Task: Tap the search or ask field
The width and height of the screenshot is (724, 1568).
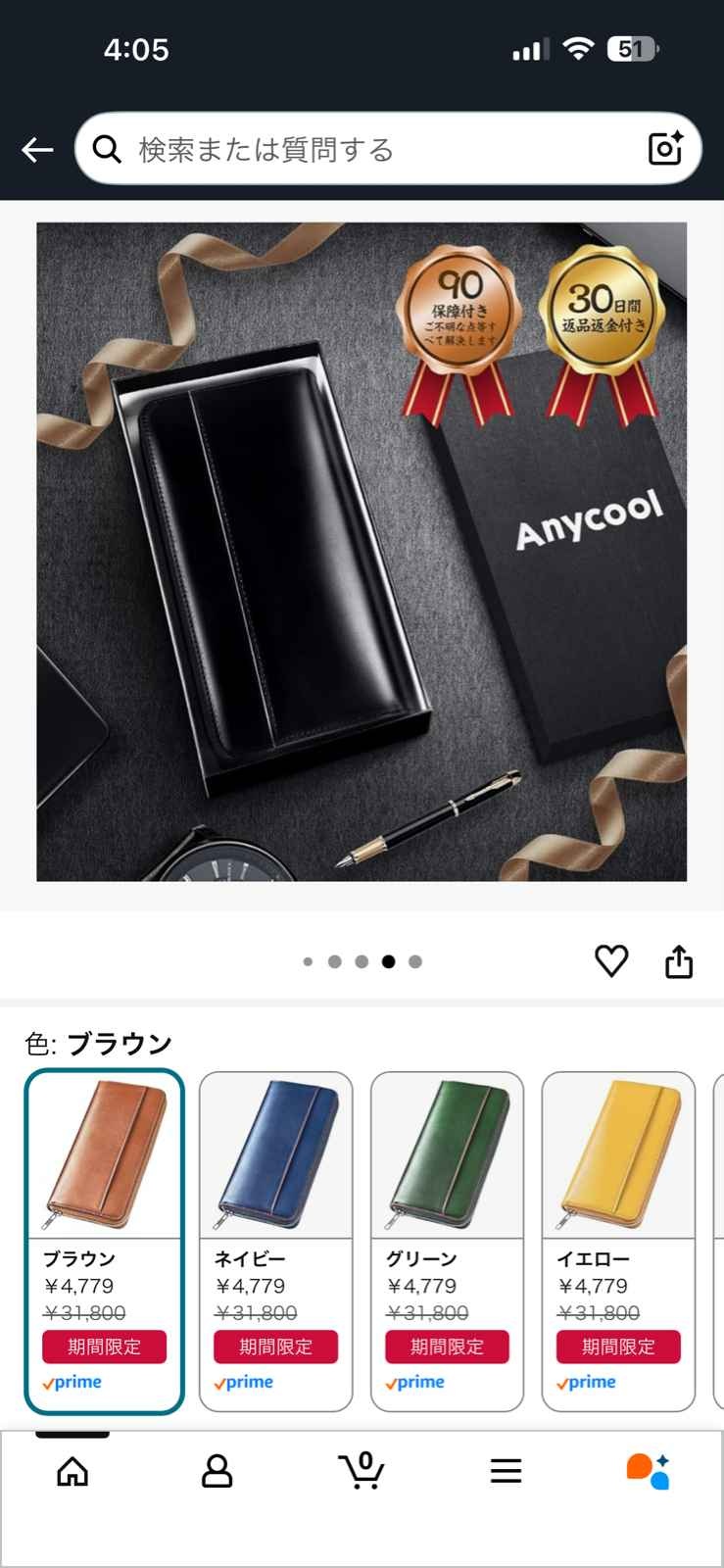Action: click(x=372, y=149)
